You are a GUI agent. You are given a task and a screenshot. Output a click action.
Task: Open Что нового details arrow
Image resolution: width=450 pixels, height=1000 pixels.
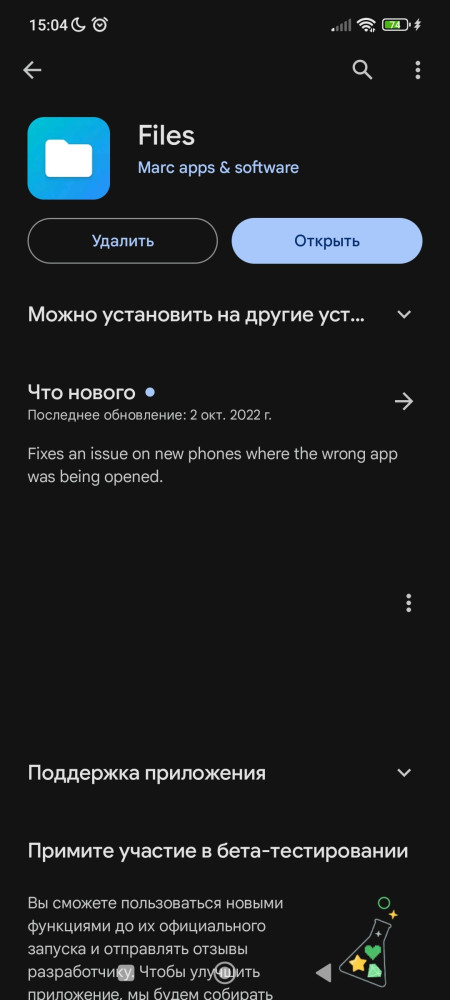tap(404, 401)
